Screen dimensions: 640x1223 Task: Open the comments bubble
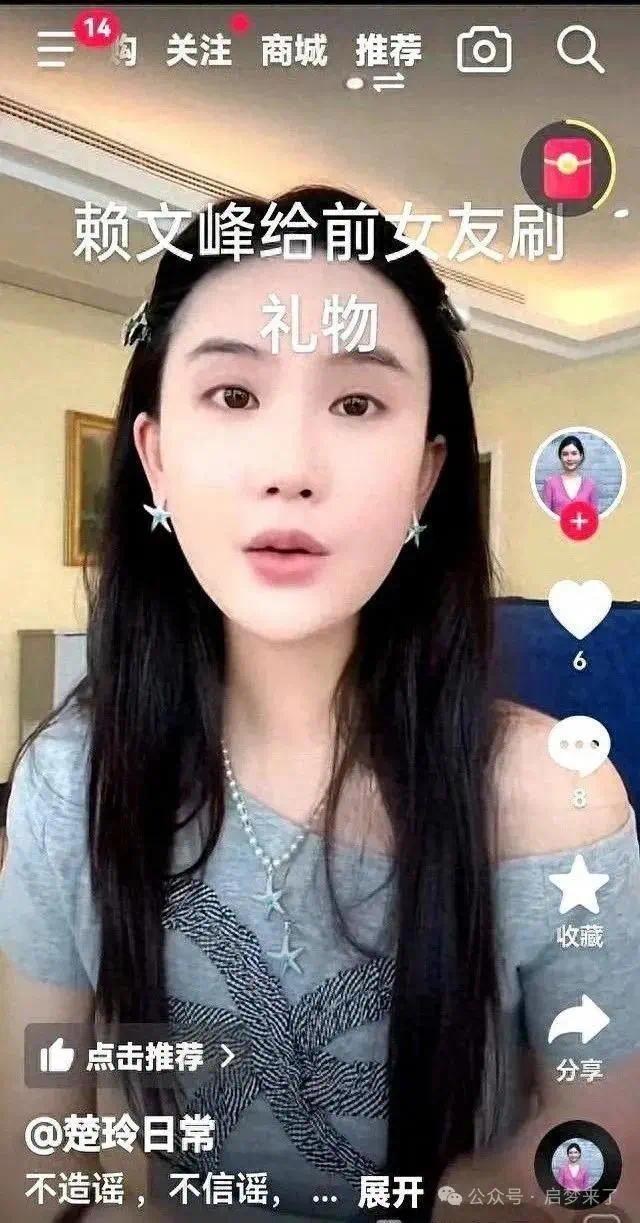pos(579,748)
